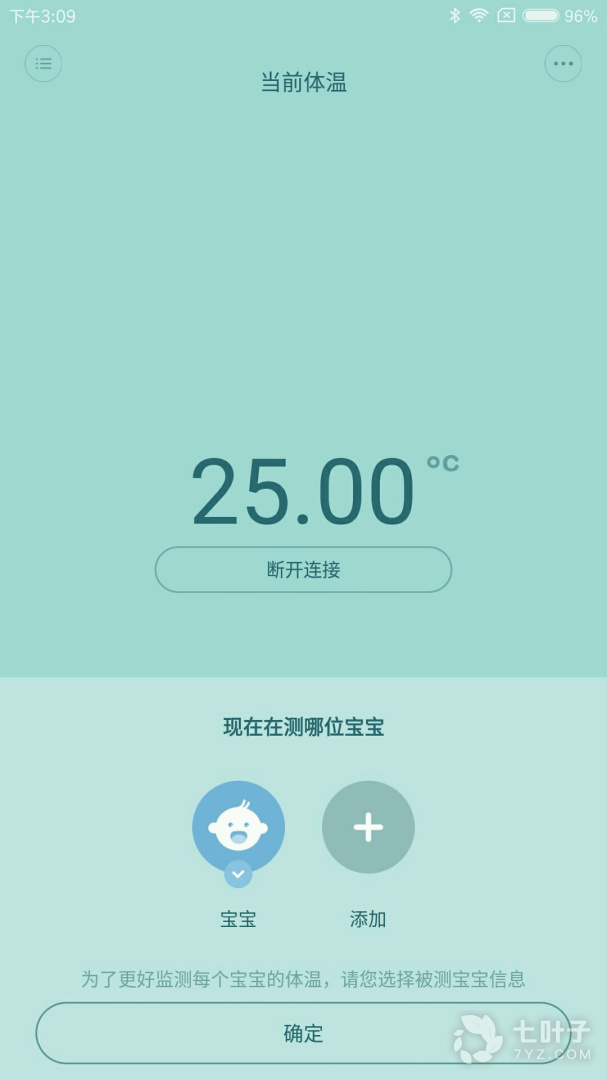Select the 宝宝 baby profile
This screenshot has width=607, height=1080.
(238, 827)
